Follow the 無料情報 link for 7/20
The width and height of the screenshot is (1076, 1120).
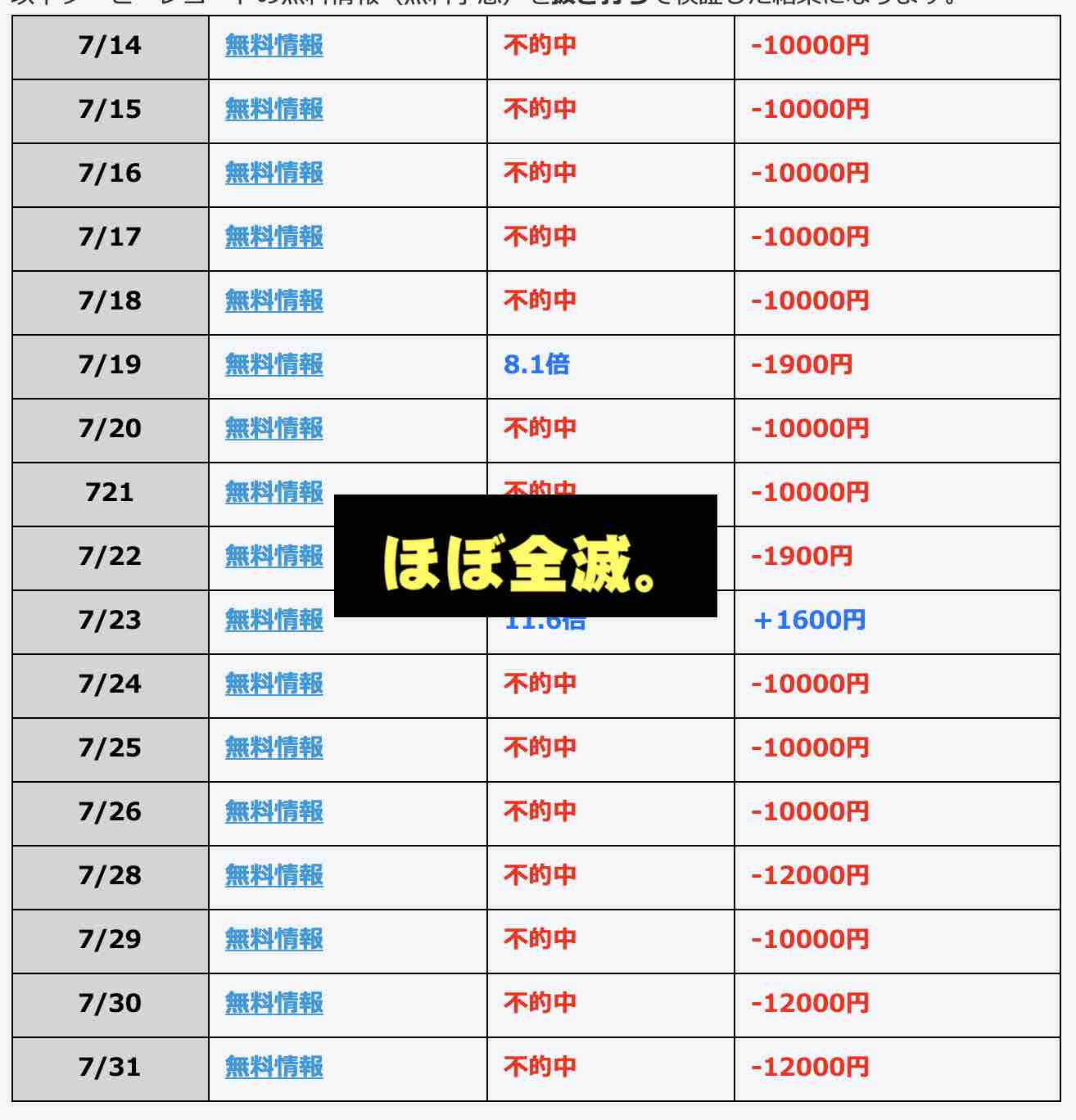tap(274, 428)
